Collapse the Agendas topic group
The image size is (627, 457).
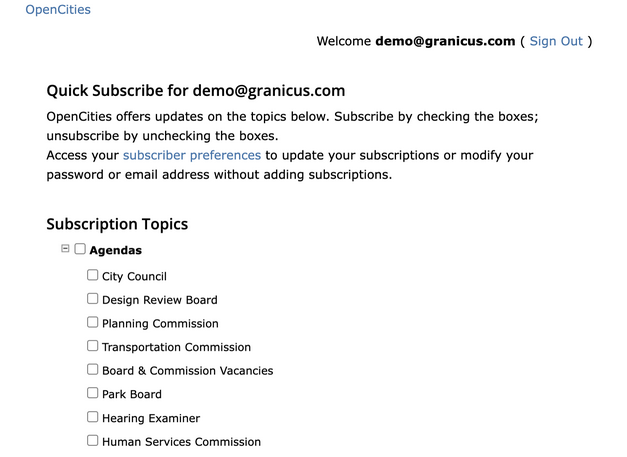click(x=66, y=249)
